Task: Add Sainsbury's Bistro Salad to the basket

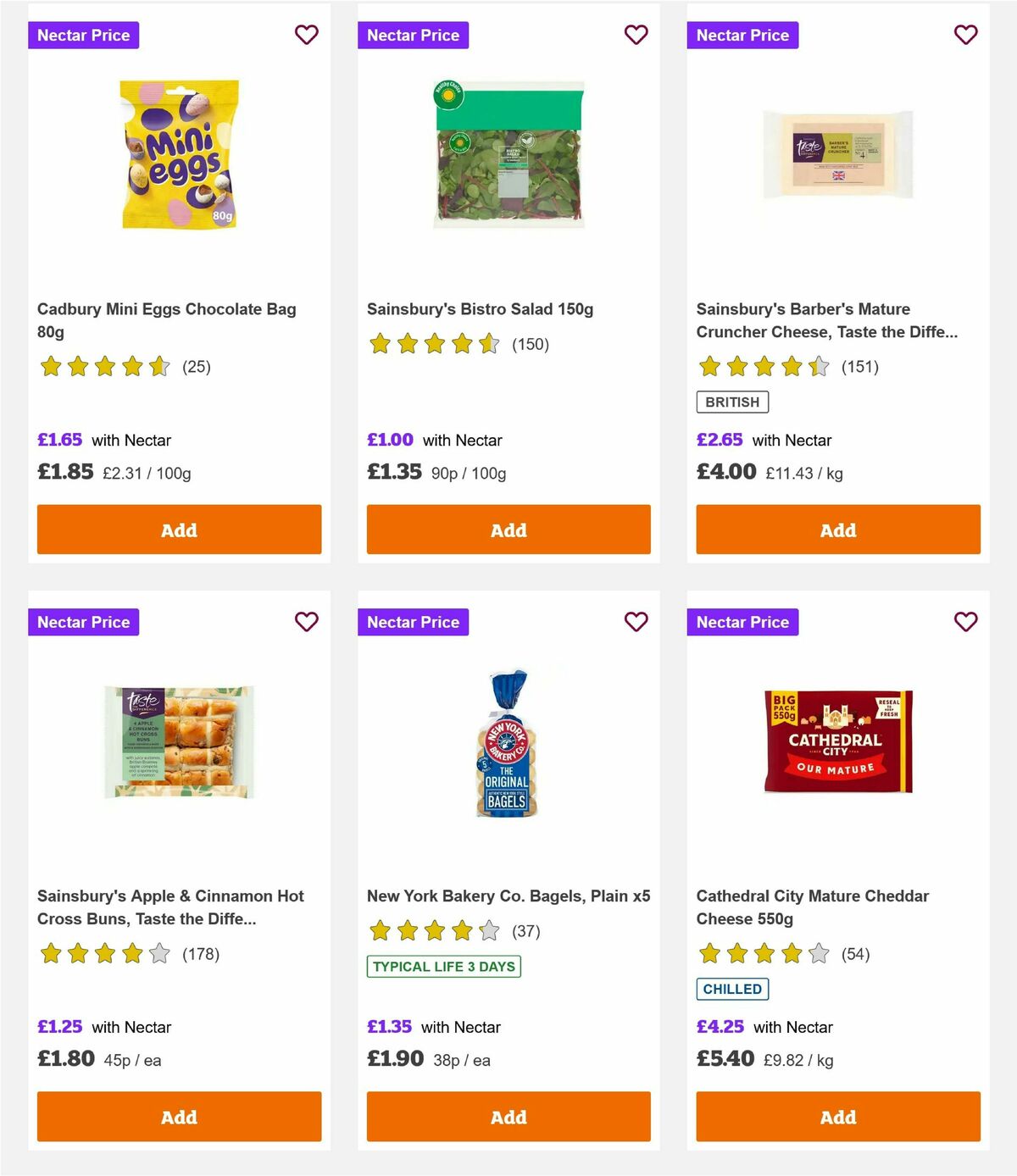Action: pyautogui.click(x=508, y=529)
